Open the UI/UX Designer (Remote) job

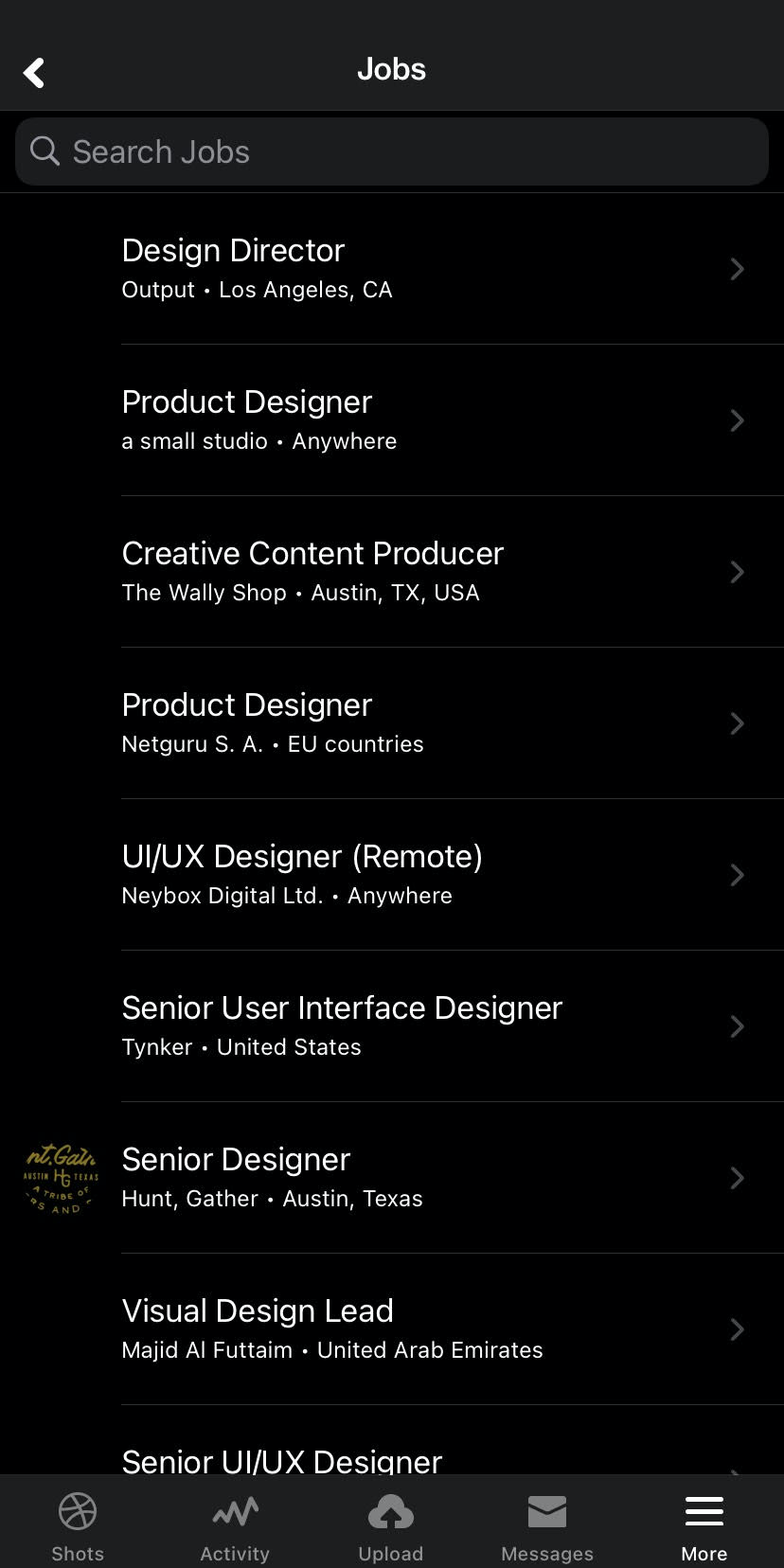click(x=392, y=874)
